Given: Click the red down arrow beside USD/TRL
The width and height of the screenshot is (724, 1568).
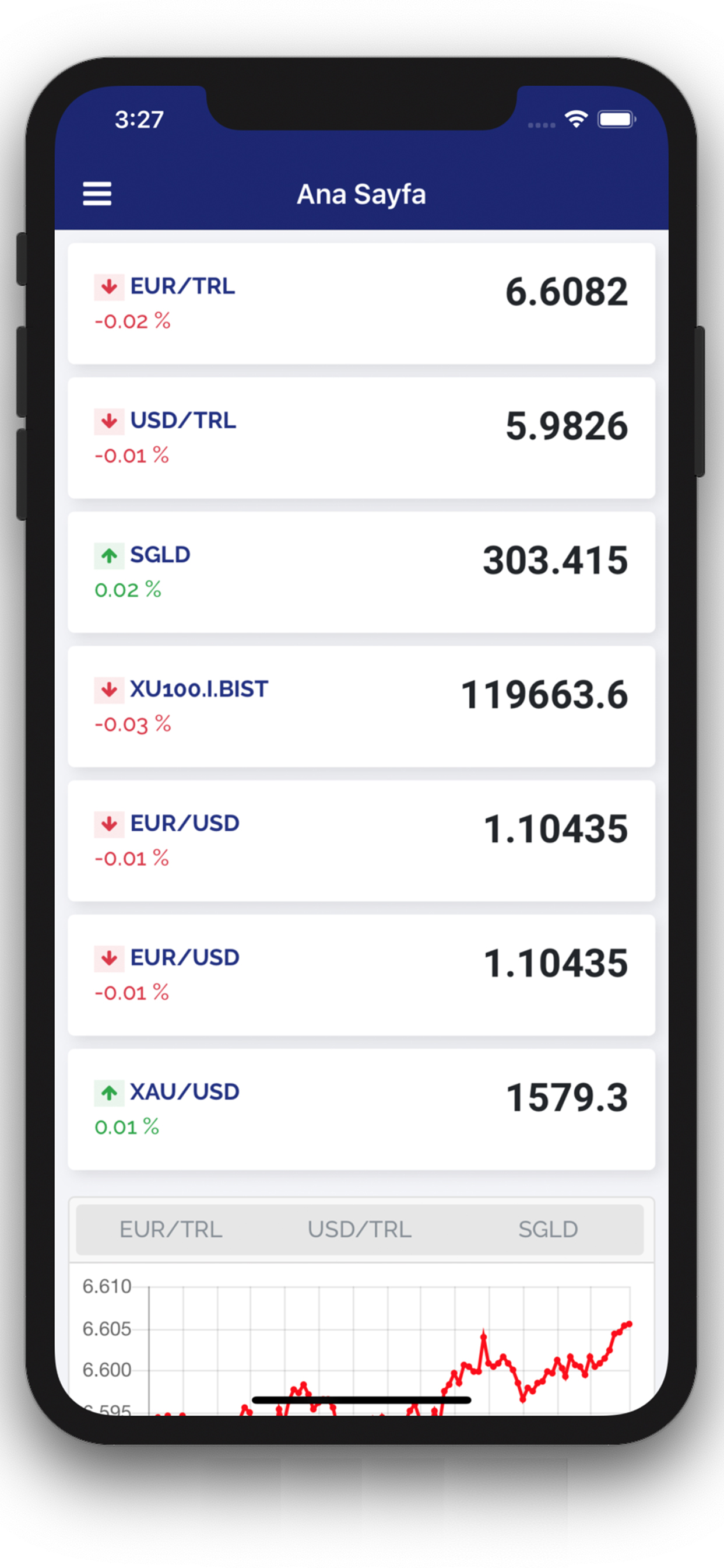Looking at the screenshot, I should click(109, 421).
